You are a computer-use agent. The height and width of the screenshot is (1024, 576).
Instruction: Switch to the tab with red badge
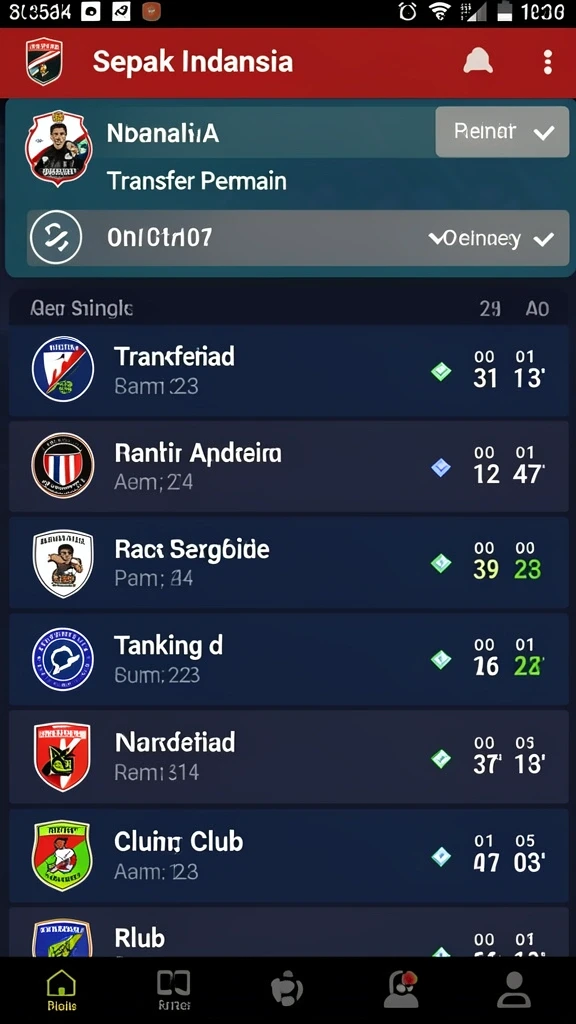pyautogui.click(x=401, y=989)
